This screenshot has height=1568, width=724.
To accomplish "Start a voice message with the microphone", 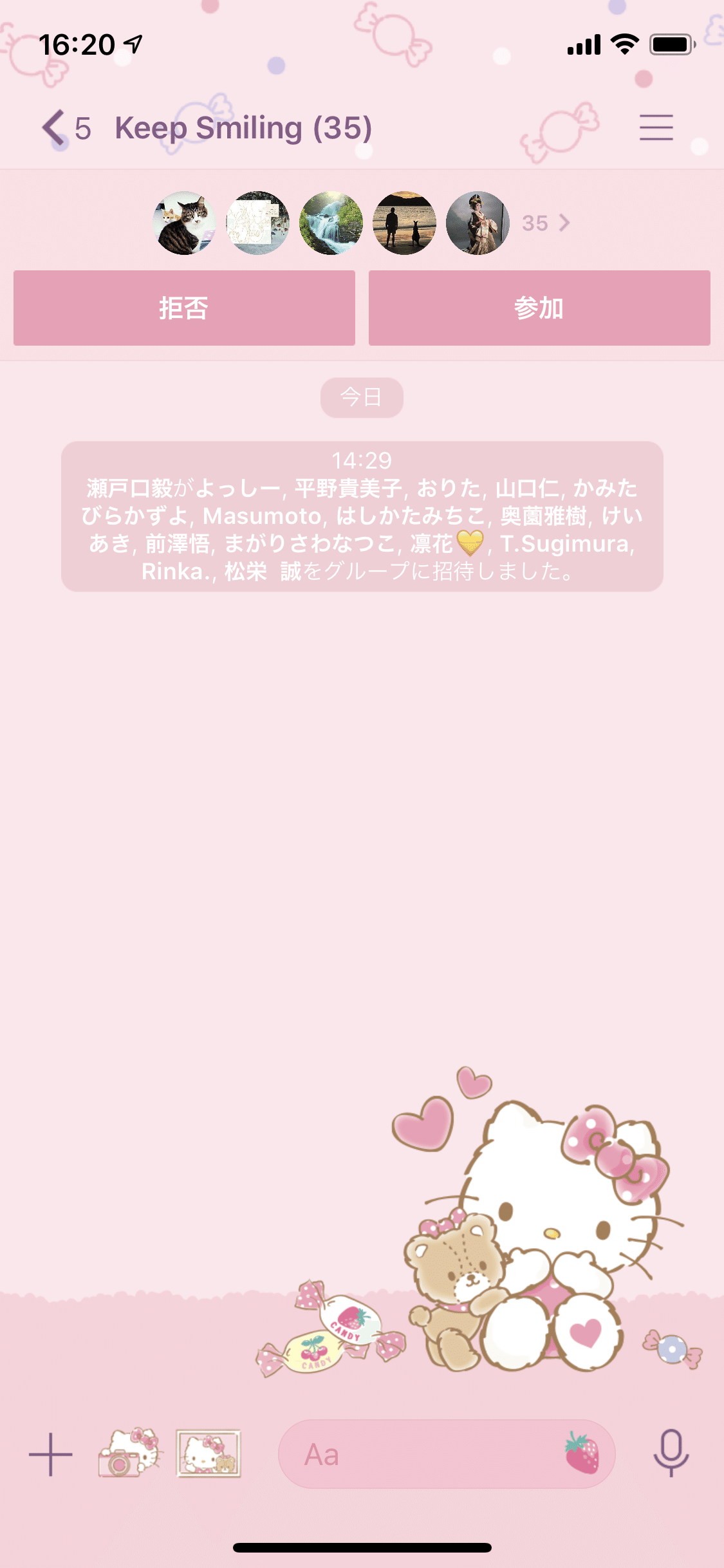I will pyautogui.click(x=671, y=1453).
